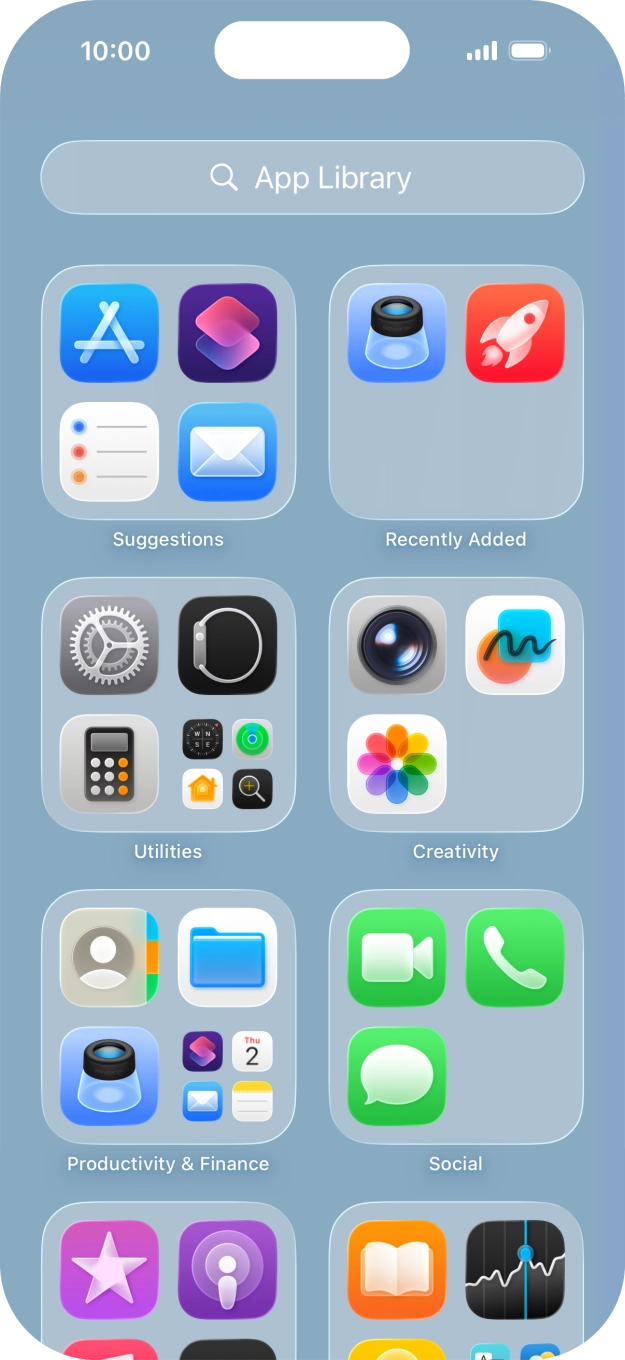Start FaceTime from the Social group
The width and height of the screenshot is (625, 1360).
[x=397, y=957]
